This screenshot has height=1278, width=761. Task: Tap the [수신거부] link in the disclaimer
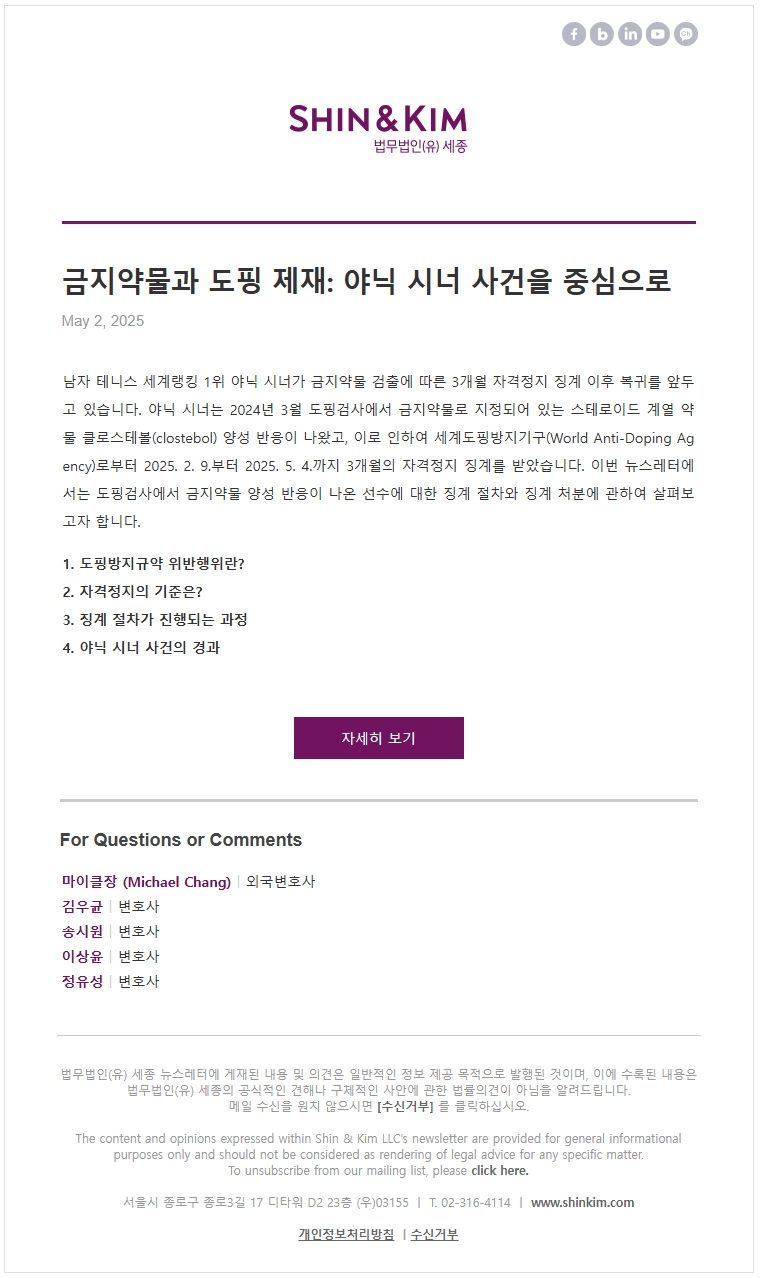pos(405,1106)
